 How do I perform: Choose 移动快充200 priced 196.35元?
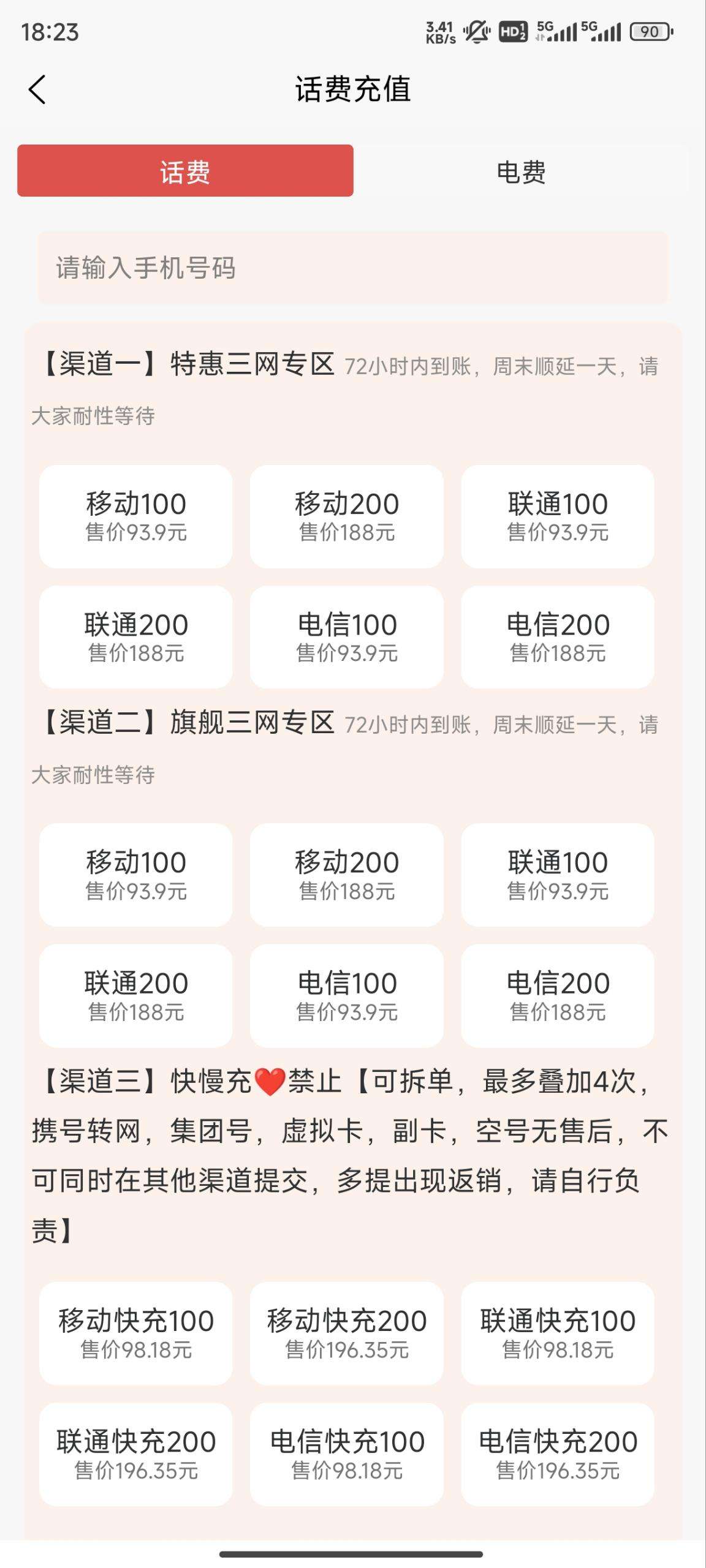click(x=346, y=1333)
